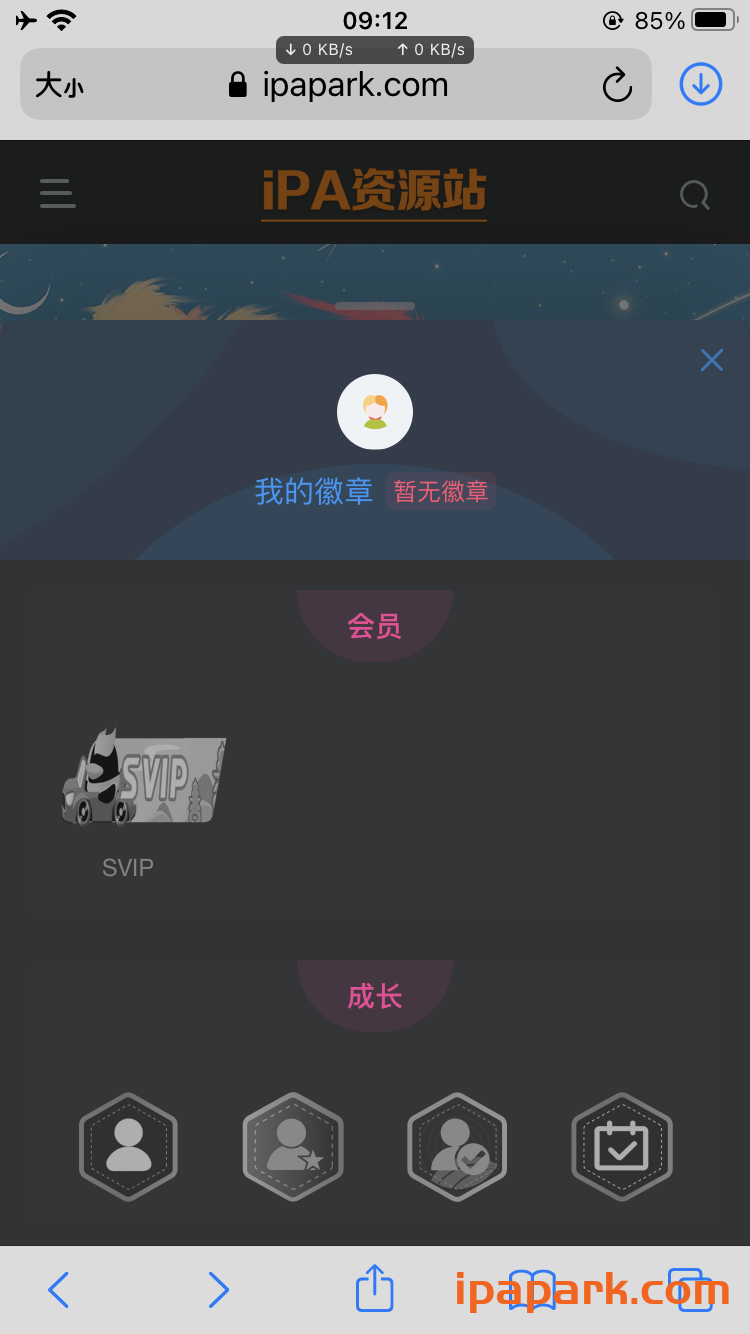Tap the circular avatar profile picture
The image size is (750, 1334).
pos(375,412)
